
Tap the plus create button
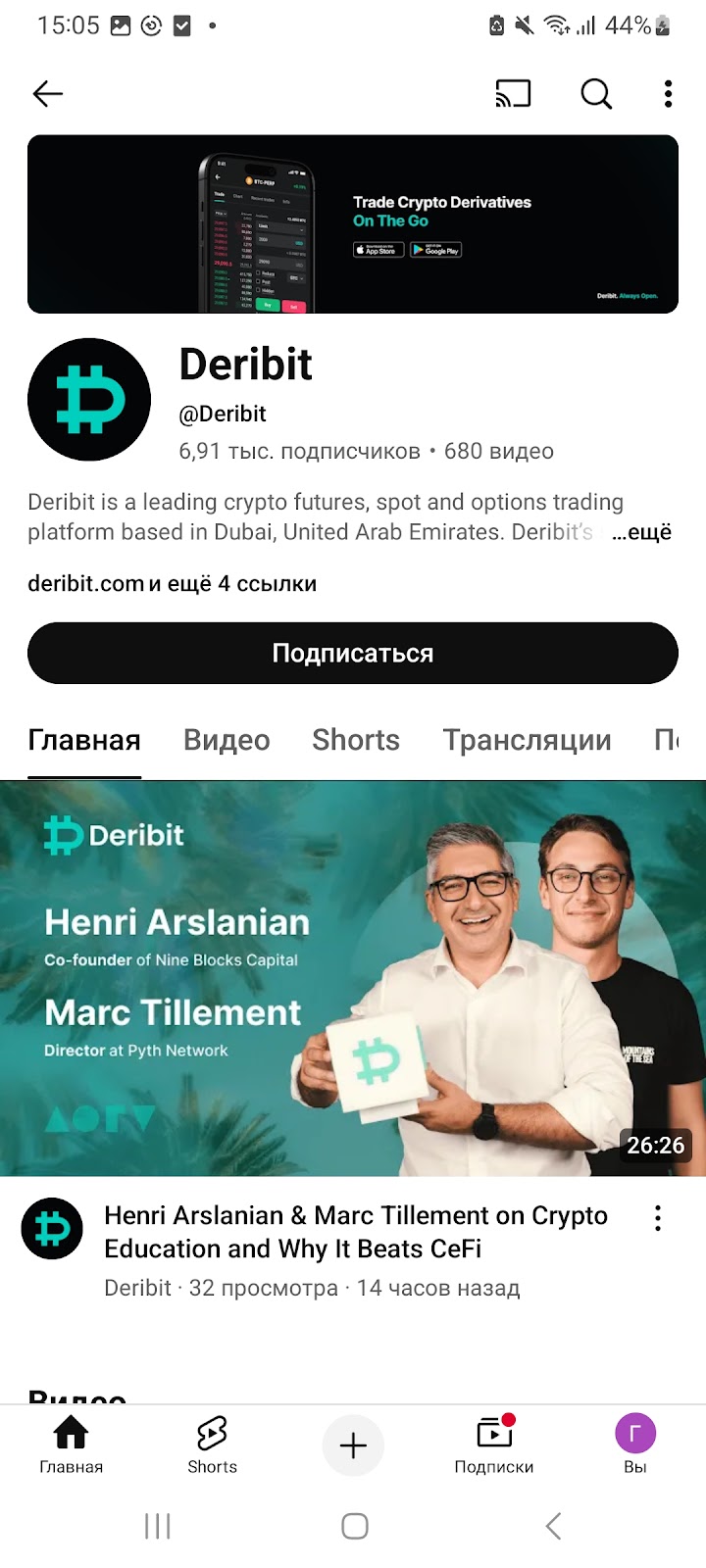pyautogui.click(x=353, y=1445)
